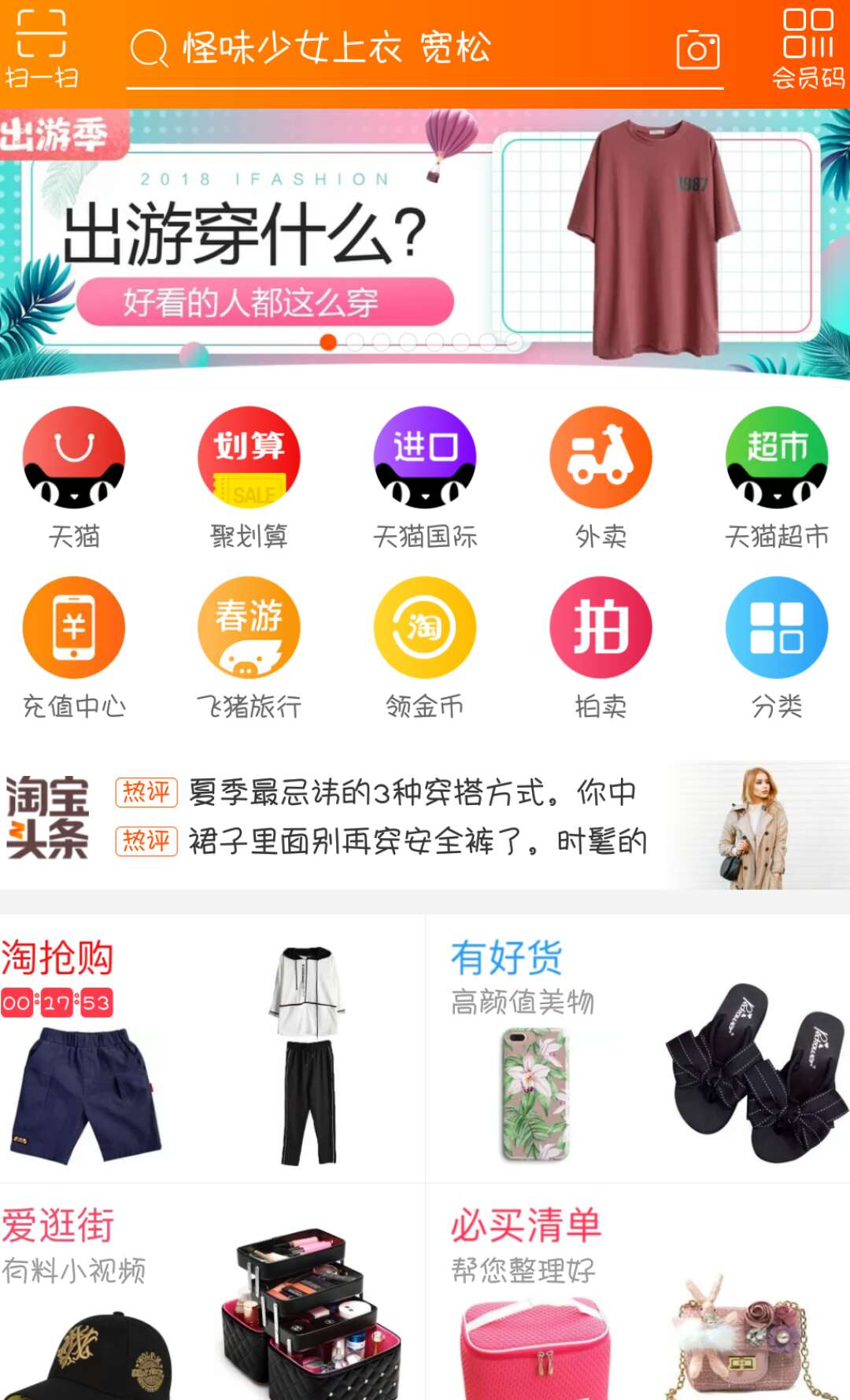Open the 扫一扫 scan button

coord(42,49)
